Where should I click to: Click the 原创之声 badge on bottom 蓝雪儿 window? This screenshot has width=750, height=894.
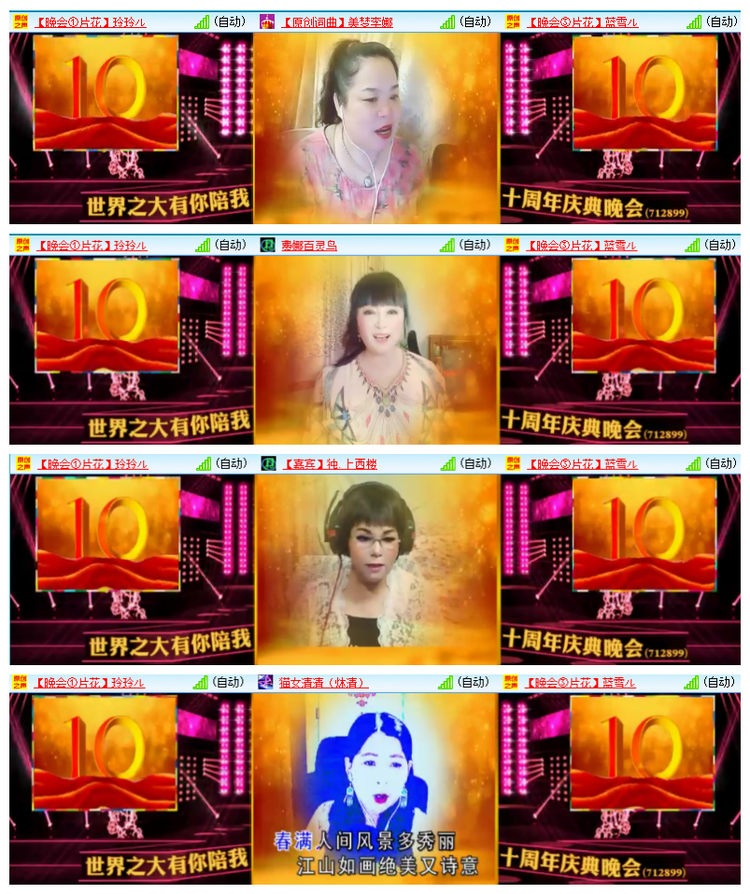(514, 684)
